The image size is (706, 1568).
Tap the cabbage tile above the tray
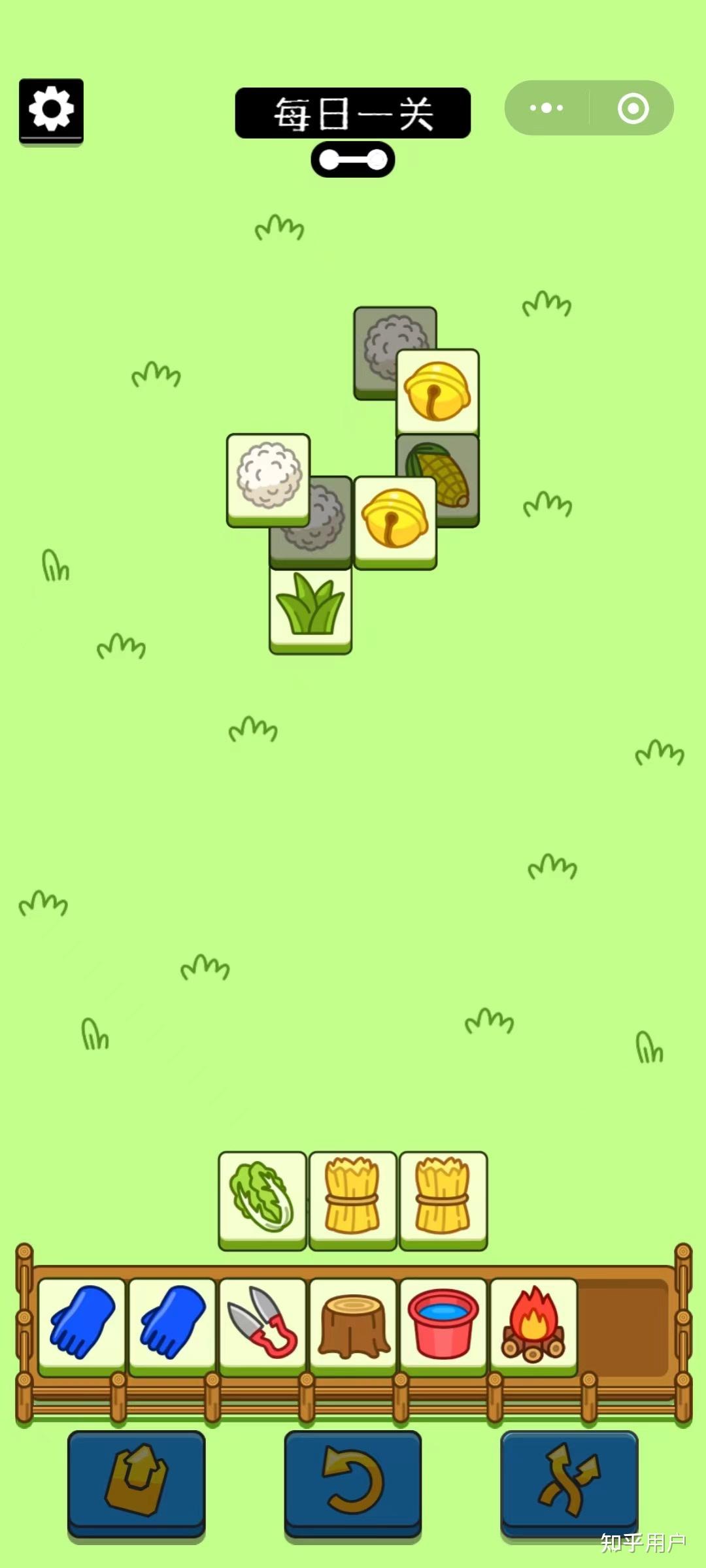[262, 1198]
